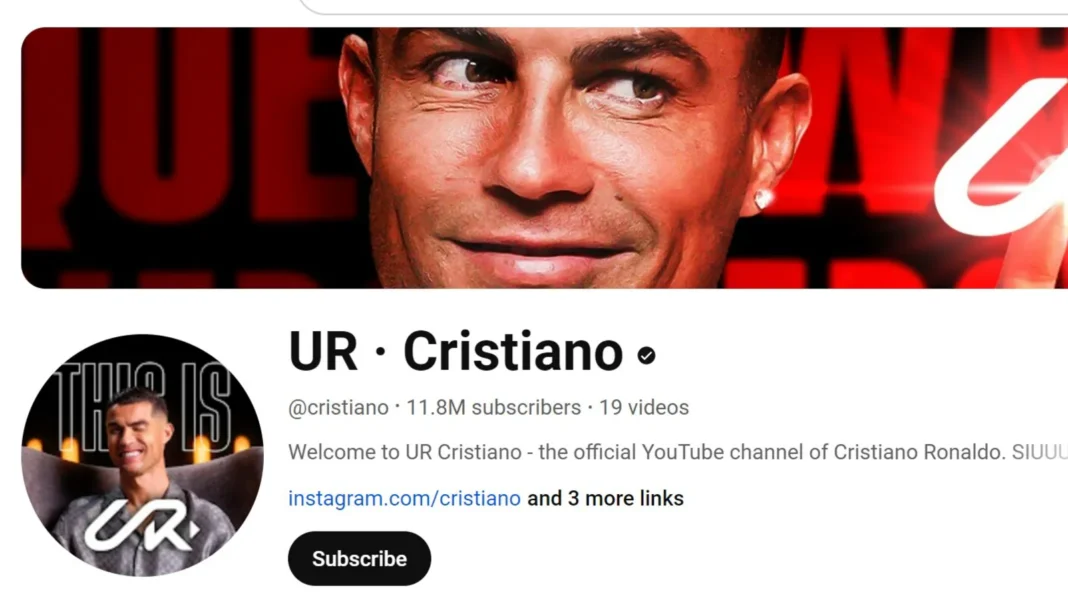Open the UR Cristiano profile picture

coord(142,455)
